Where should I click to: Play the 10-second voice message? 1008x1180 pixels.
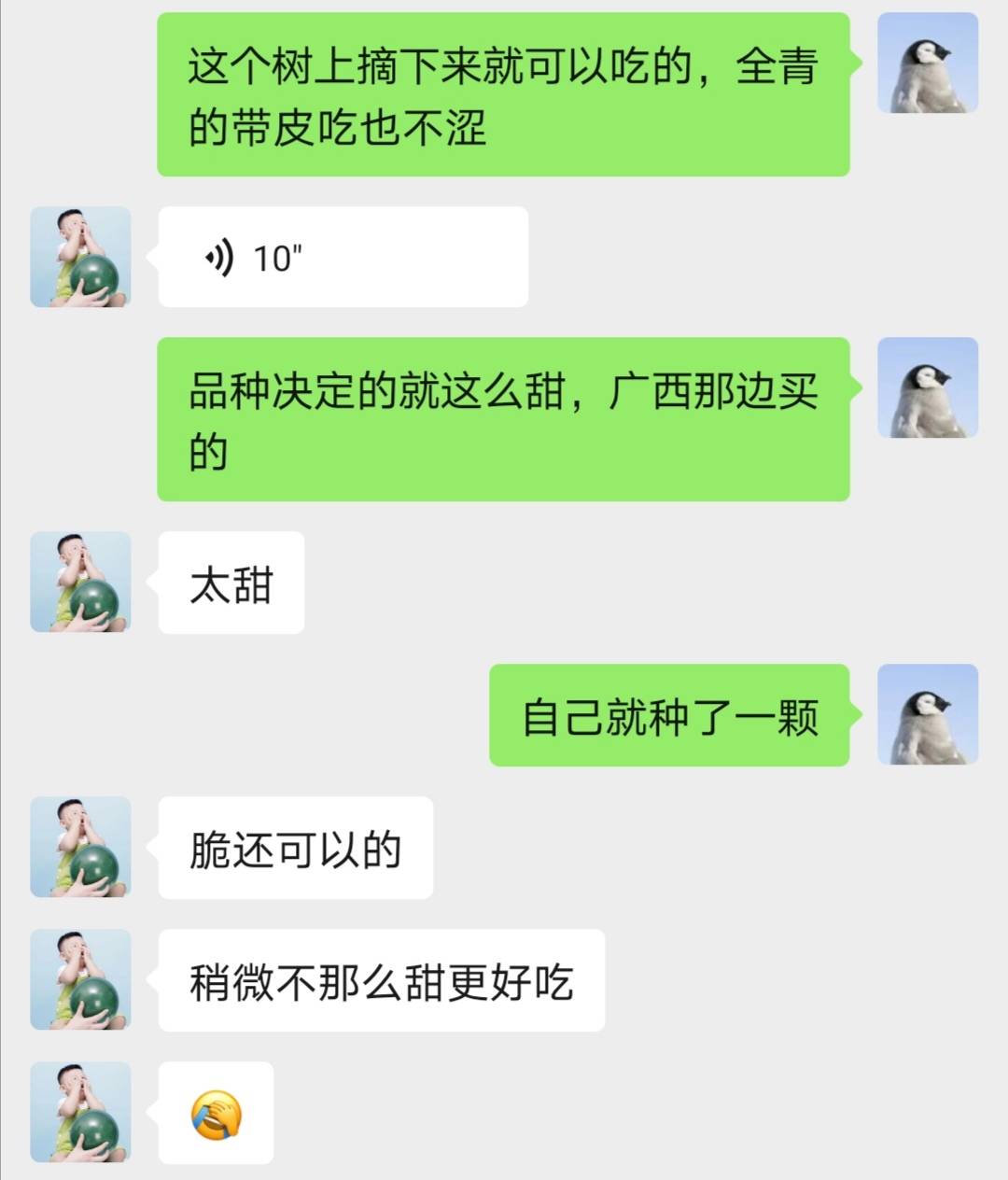pyautogui.click(x=342, y=257)
